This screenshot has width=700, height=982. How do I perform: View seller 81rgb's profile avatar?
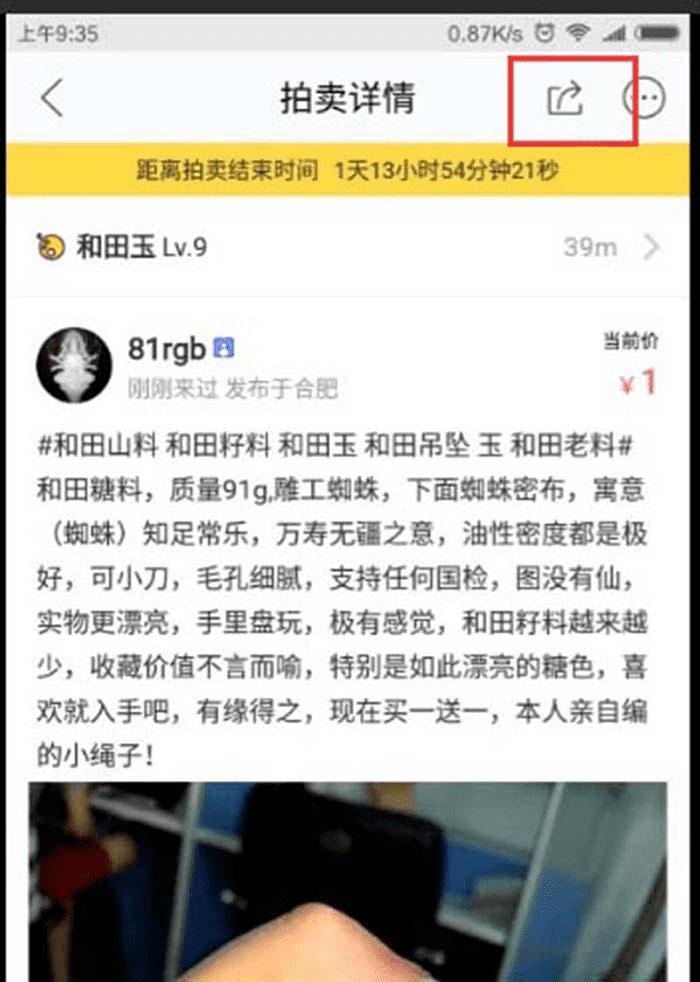[x=73, y=365]
